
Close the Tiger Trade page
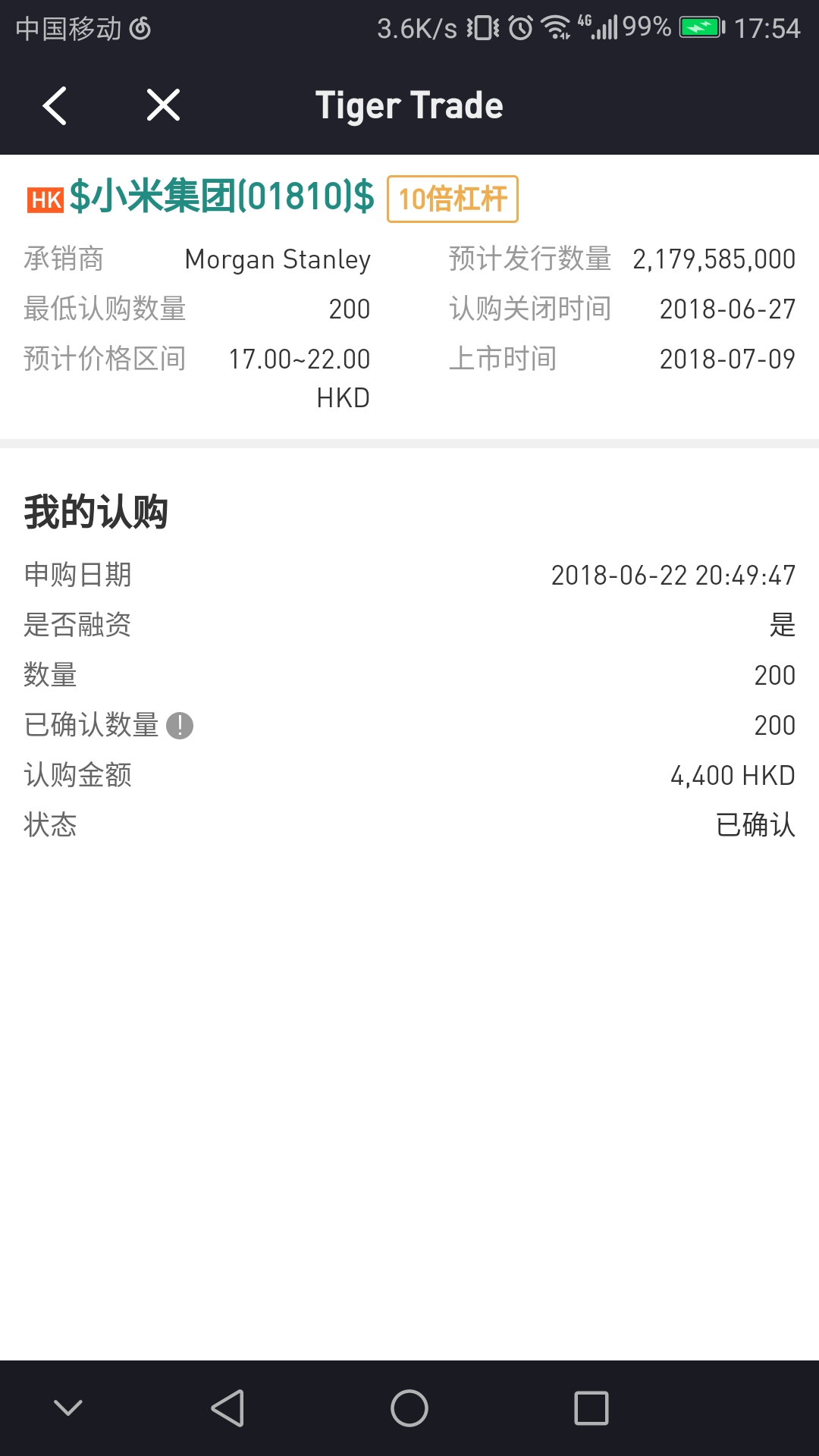pyautogui.click(x=163, y=105)
